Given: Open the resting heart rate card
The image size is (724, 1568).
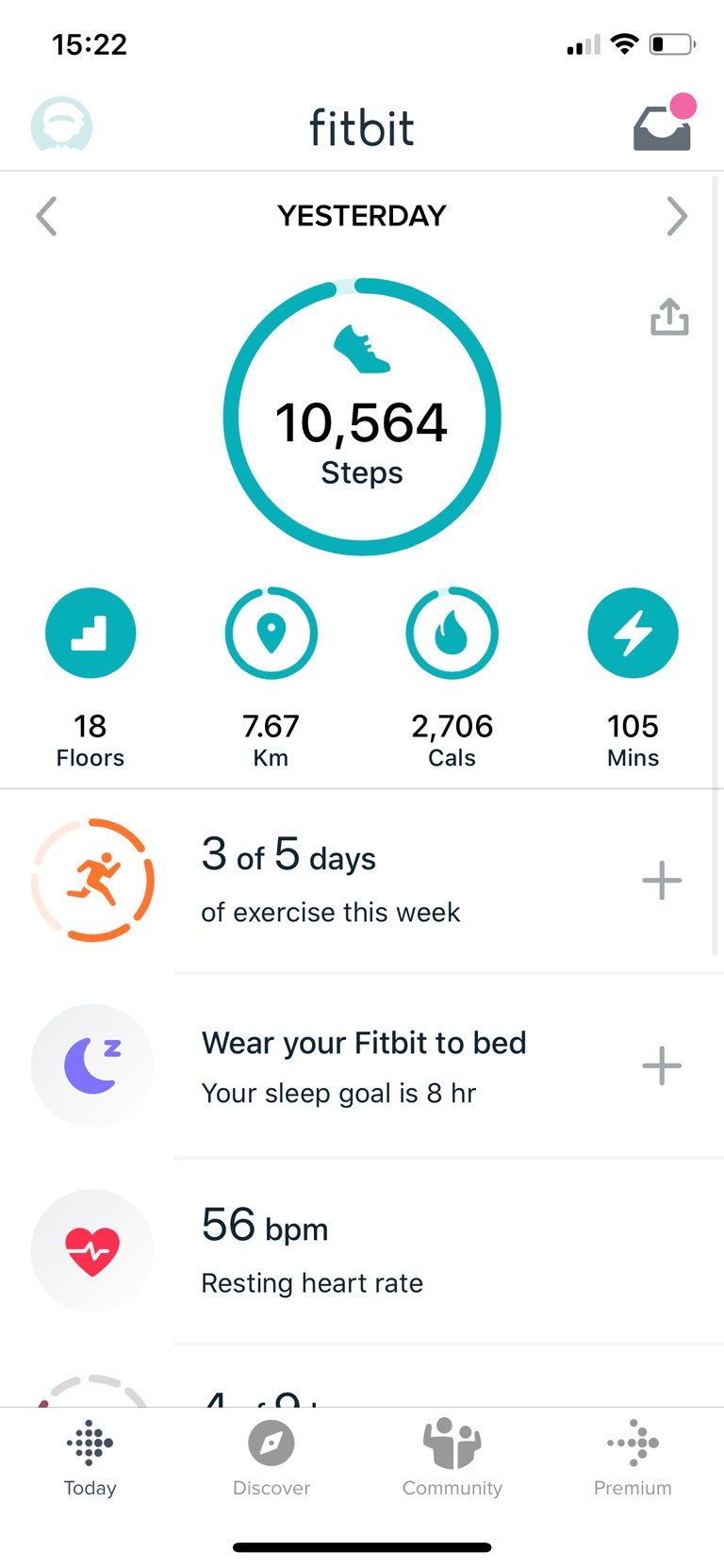Looking at the screenshot, I should click(x=377, y=1251).
